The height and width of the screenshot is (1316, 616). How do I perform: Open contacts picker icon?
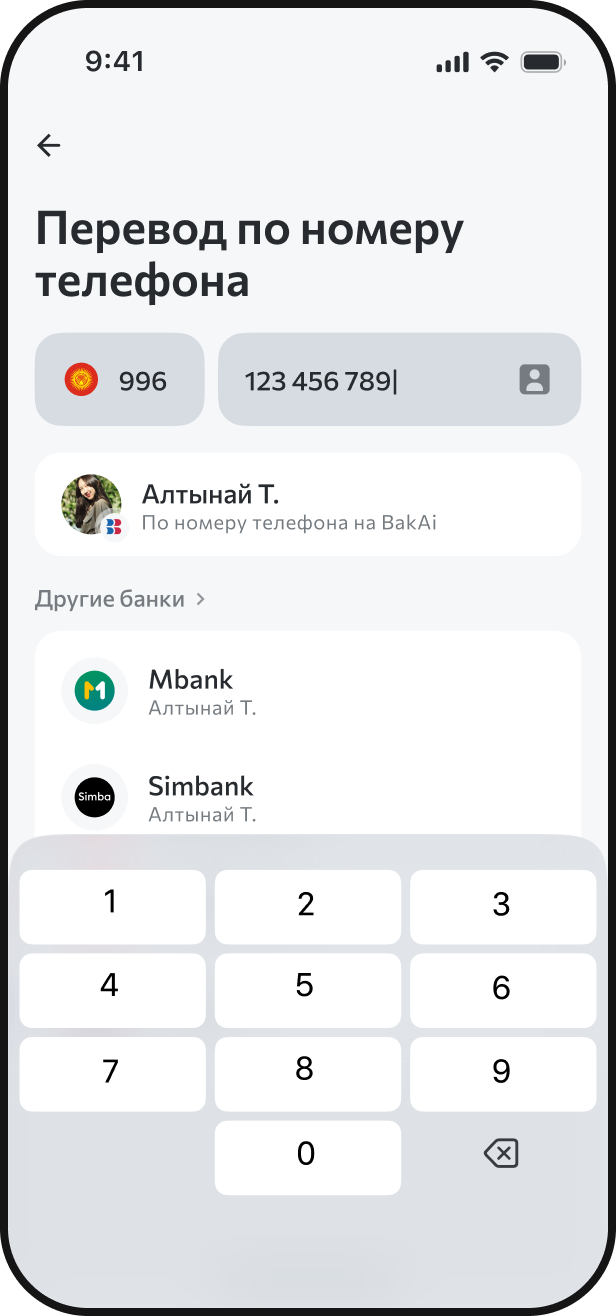pyautogui.click(x=535, y=380)
